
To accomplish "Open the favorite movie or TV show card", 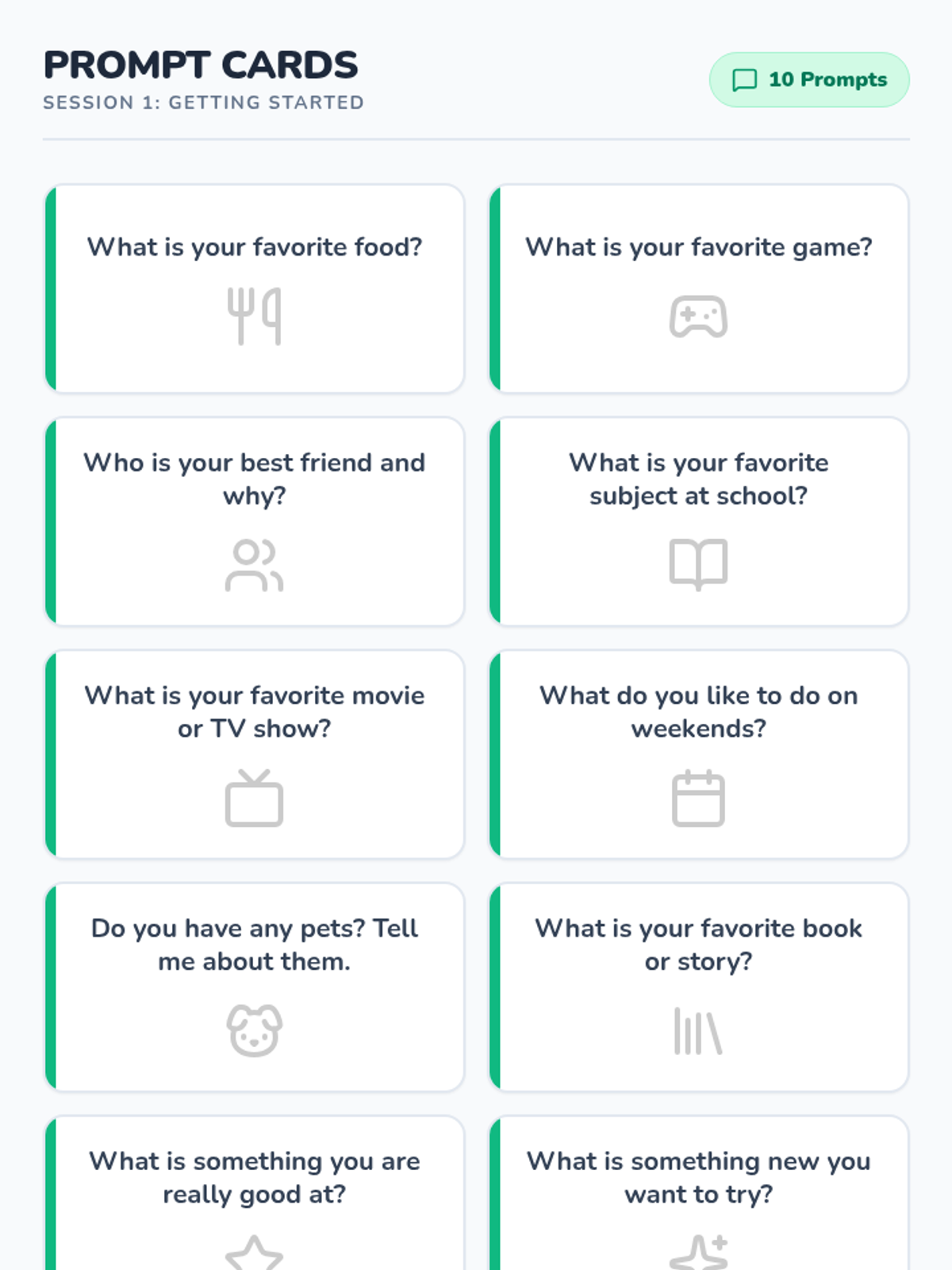I will [254, 754].
